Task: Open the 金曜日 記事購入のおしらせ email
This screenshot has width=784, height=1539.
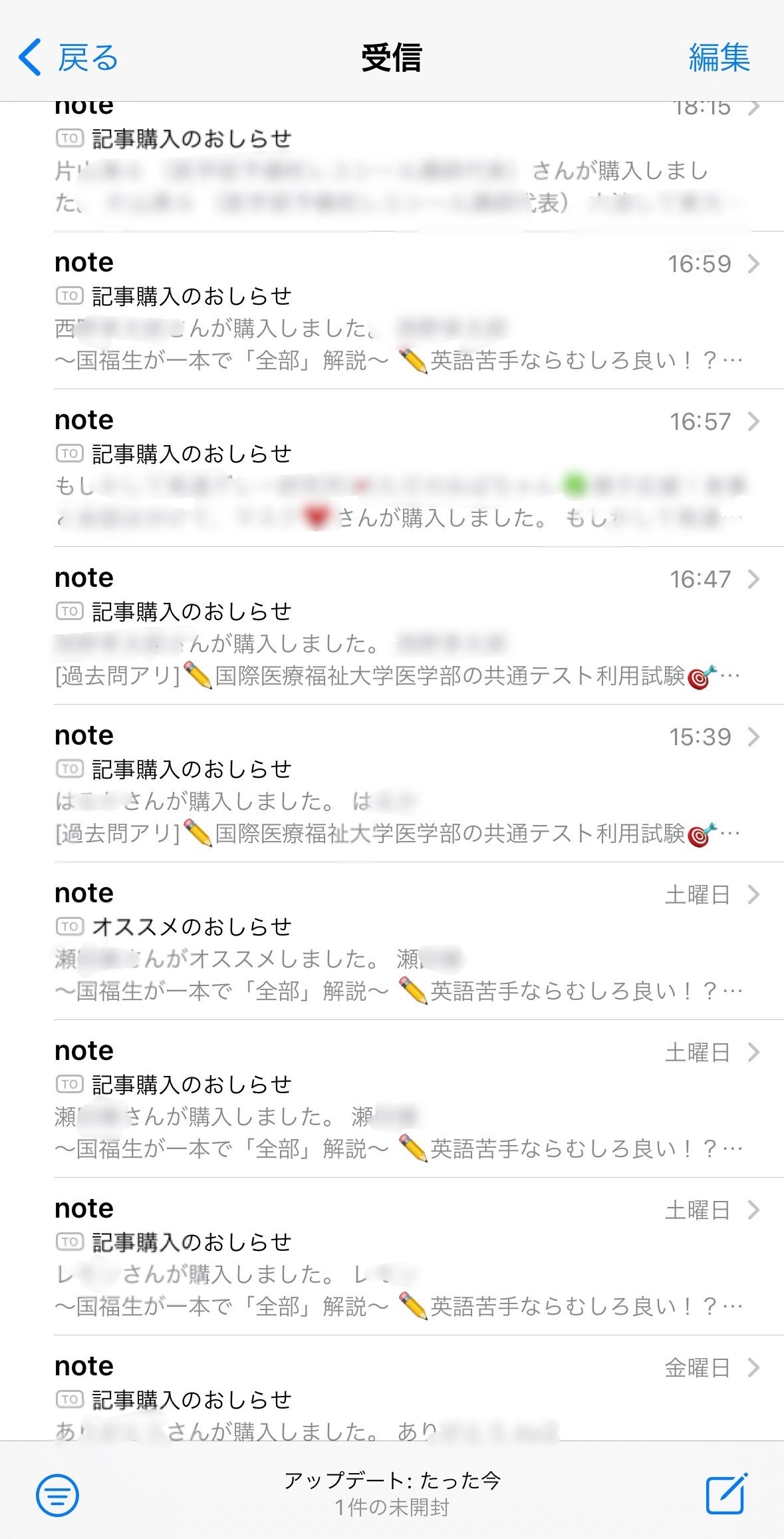Action: pyautogui.click(x=399, y=1396)
